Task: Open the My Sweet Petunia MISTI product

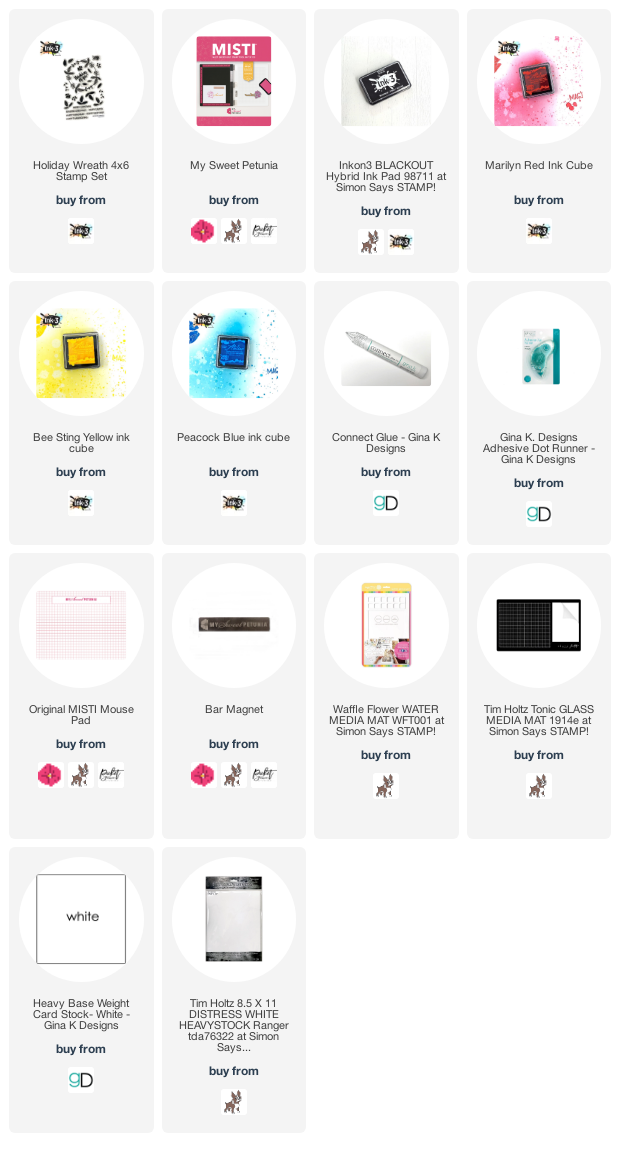Action: click(234, 81)
